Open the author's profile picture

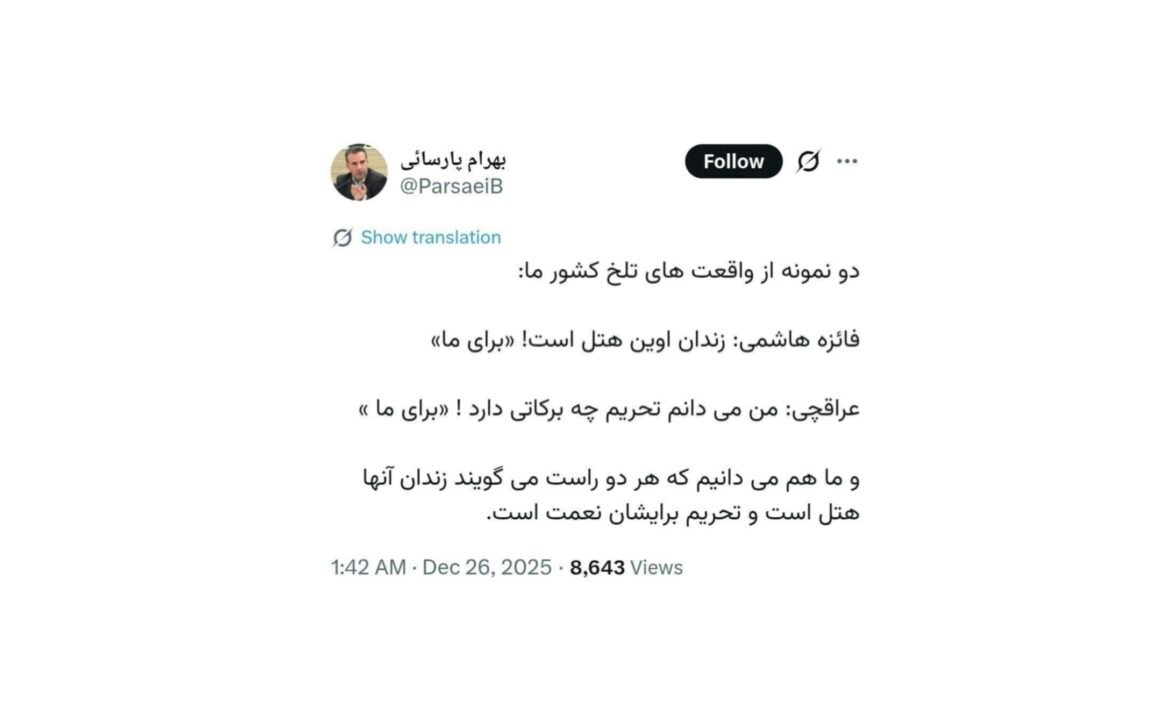pyautogui.click(x=359, y=172)
